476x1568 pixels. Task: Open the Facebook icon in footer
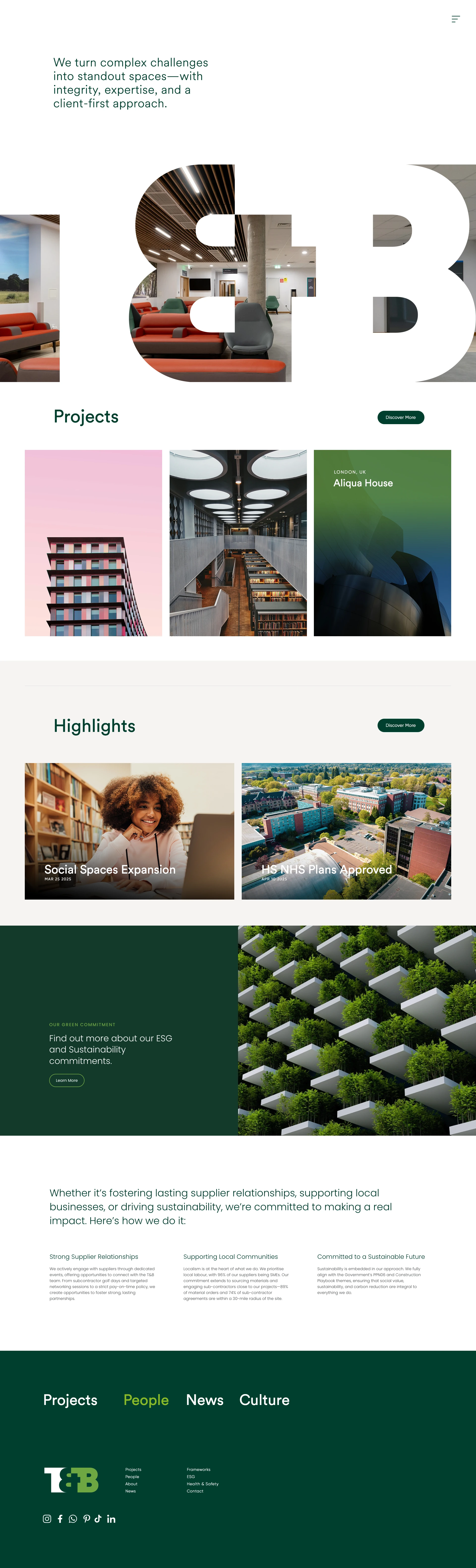(x=60, y=1519)
